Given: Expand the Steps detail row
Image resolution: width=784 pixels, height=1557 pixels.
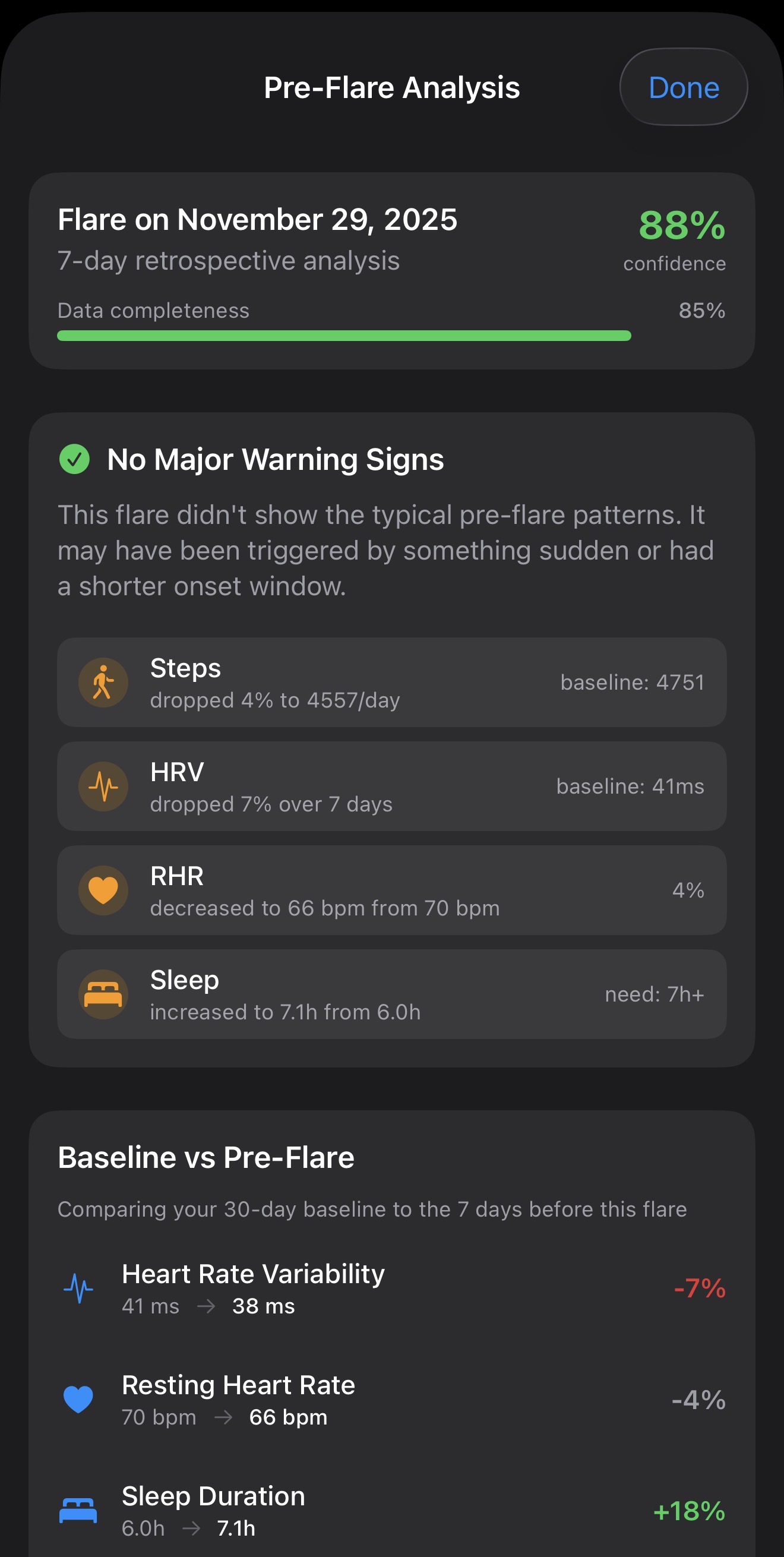Looking at the screenshot, I should pyautogui.click(x=391, y=683).
